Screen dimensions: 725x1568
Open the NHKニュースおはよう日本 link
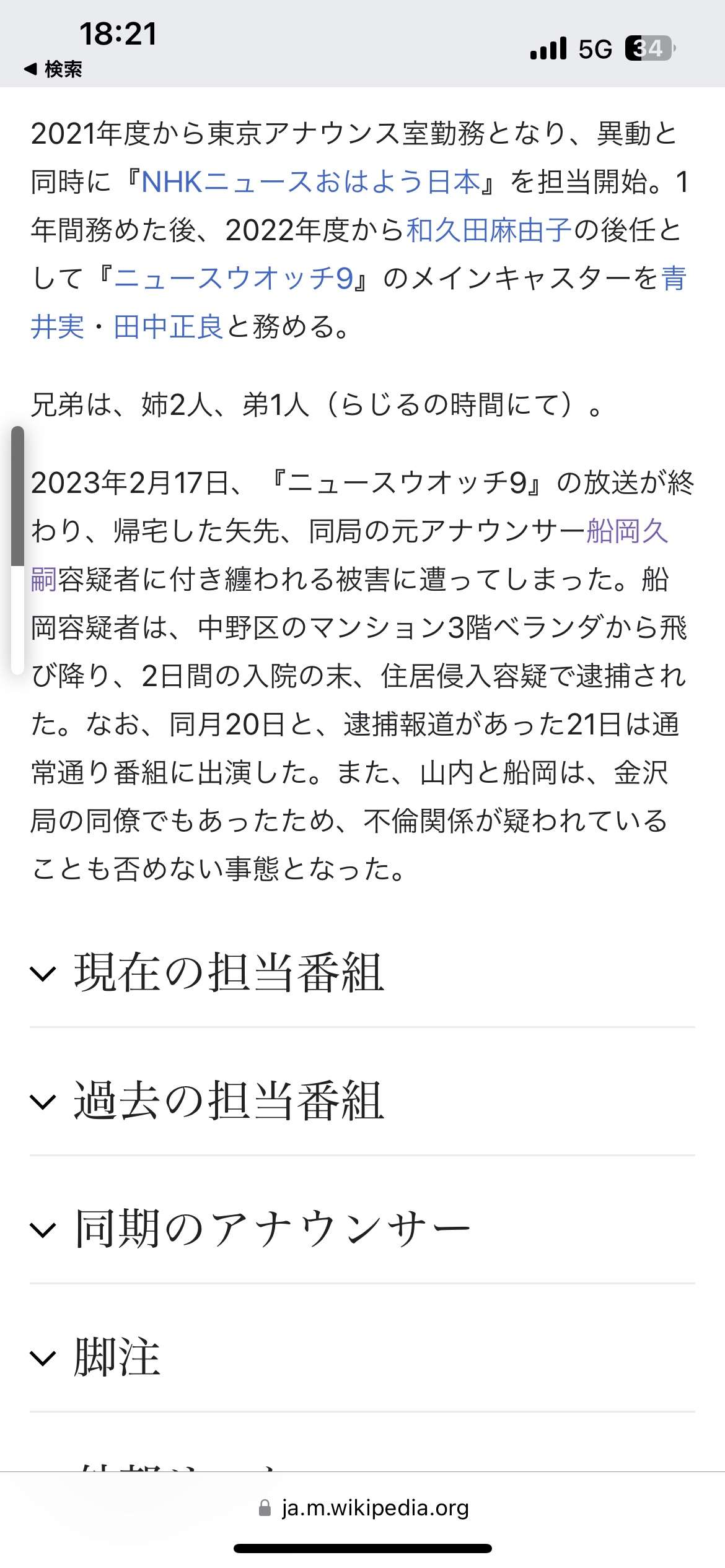pyautogui.click(x=310, y=182)
